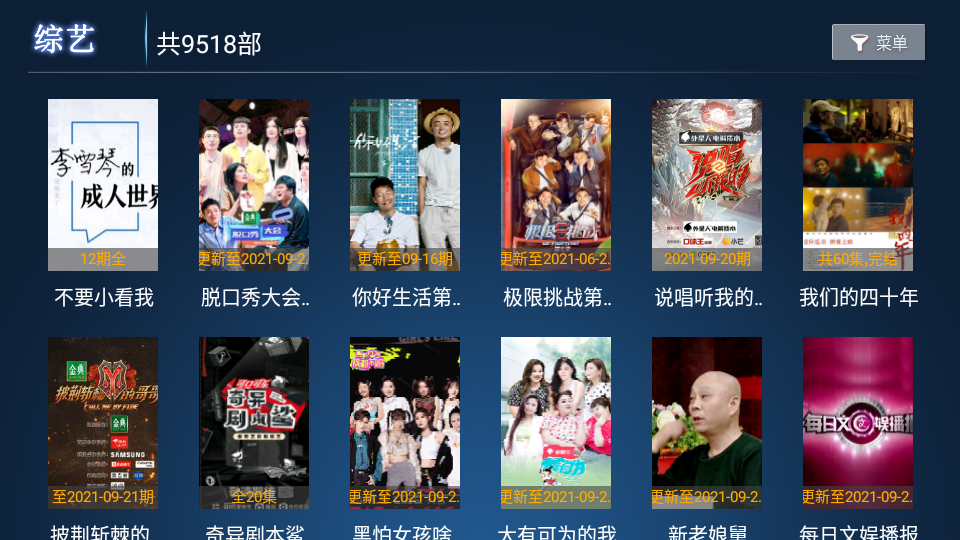
Task: Open 极限挑战 show card
Action: 556,185
